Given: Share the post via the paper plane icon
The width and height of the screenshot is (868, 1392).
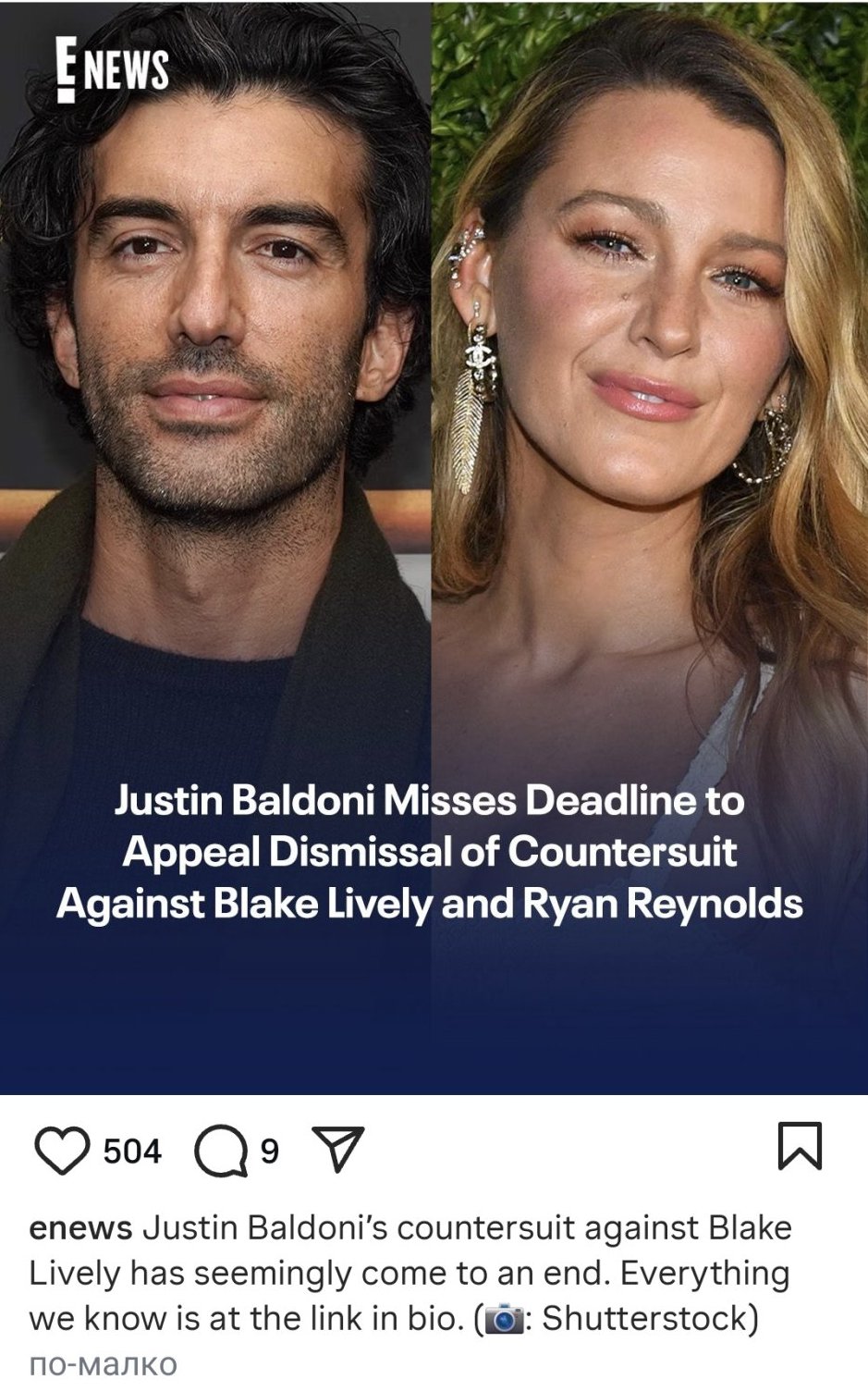Looking at the screenshot, I should point(337,1151).
